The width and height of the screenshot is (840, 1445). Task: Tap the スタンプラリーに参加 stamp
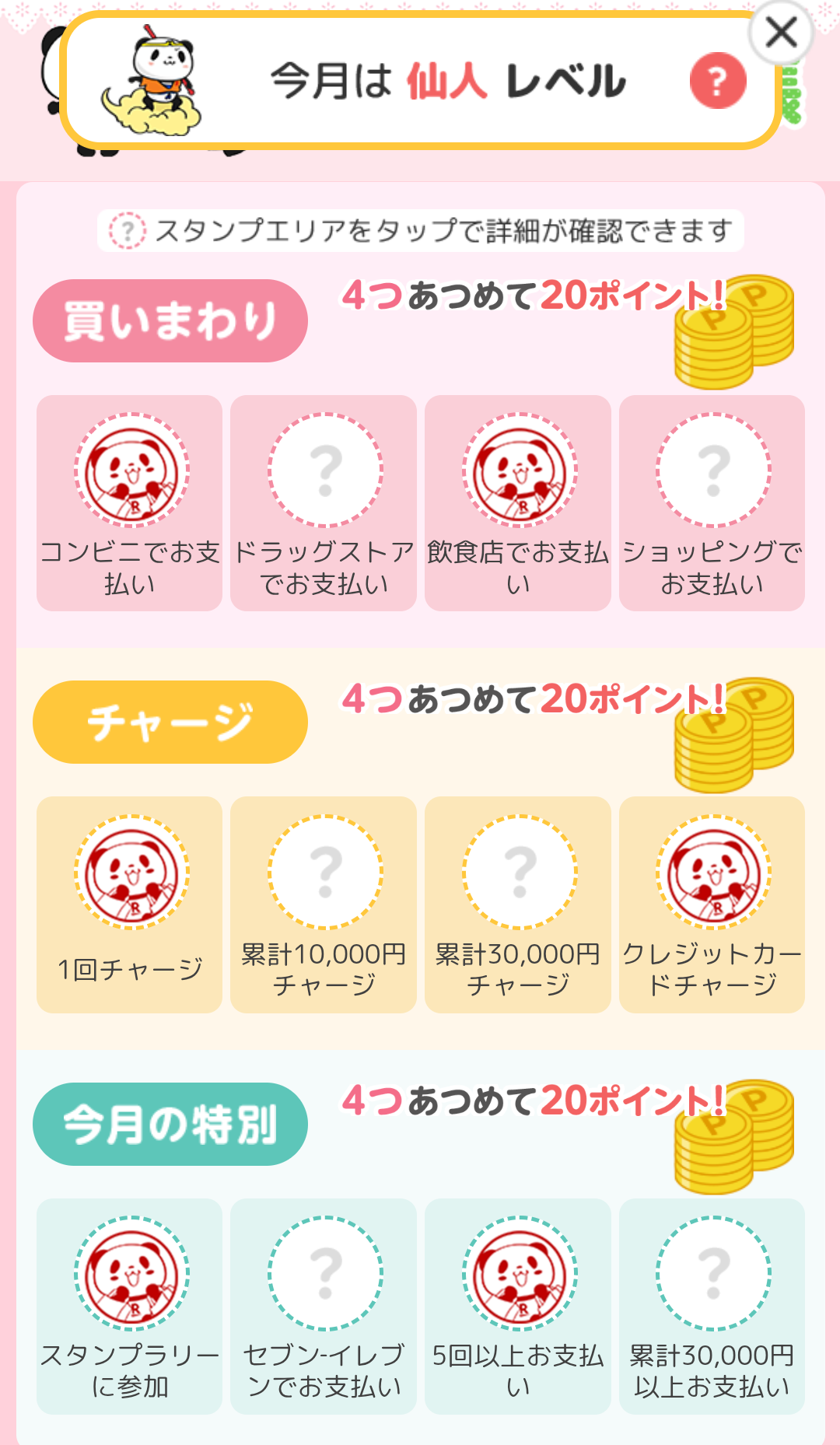click(x=130, y=1307)
